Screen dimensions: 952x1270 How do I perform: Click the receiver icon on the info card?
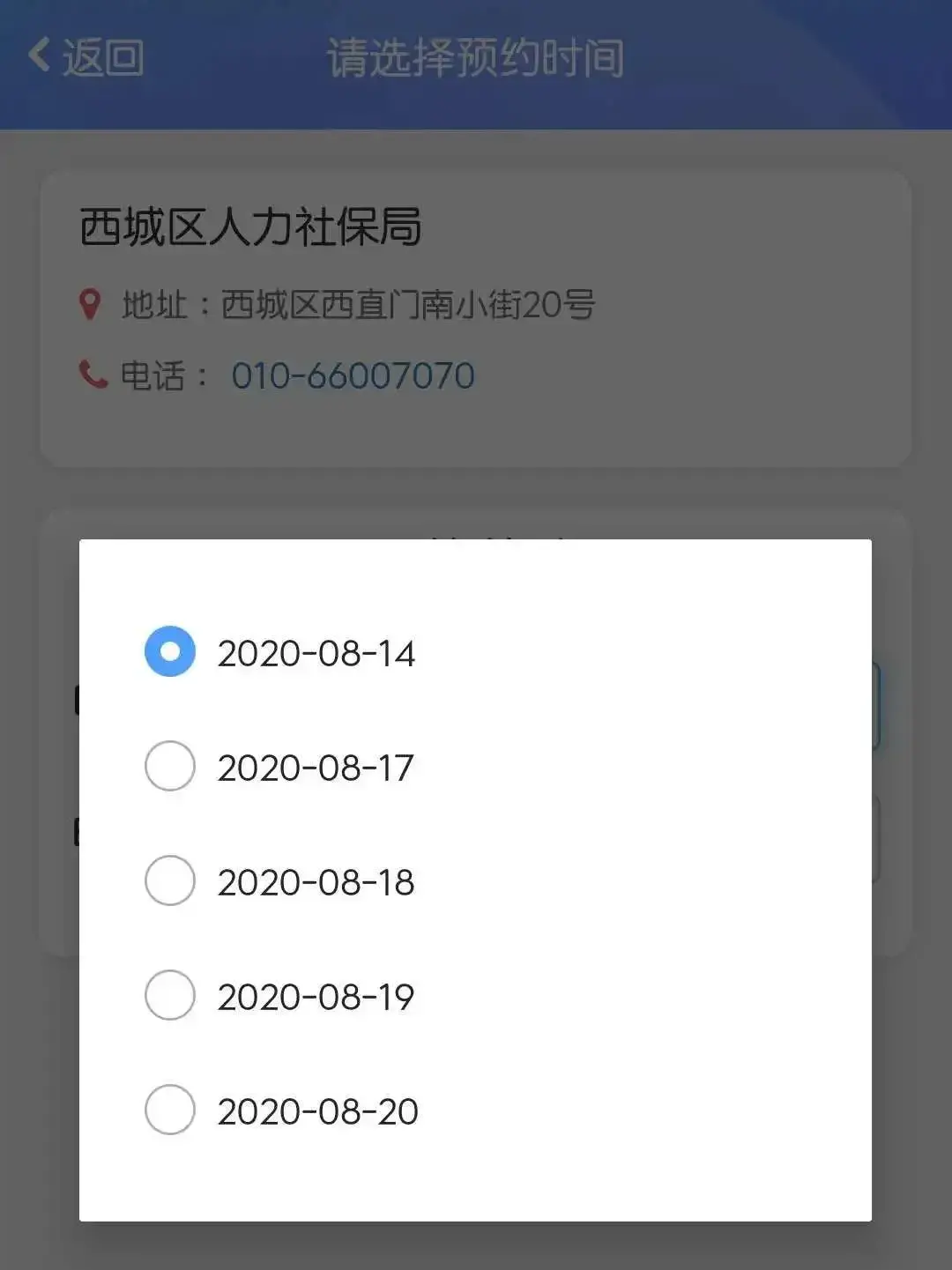(91, 374)
